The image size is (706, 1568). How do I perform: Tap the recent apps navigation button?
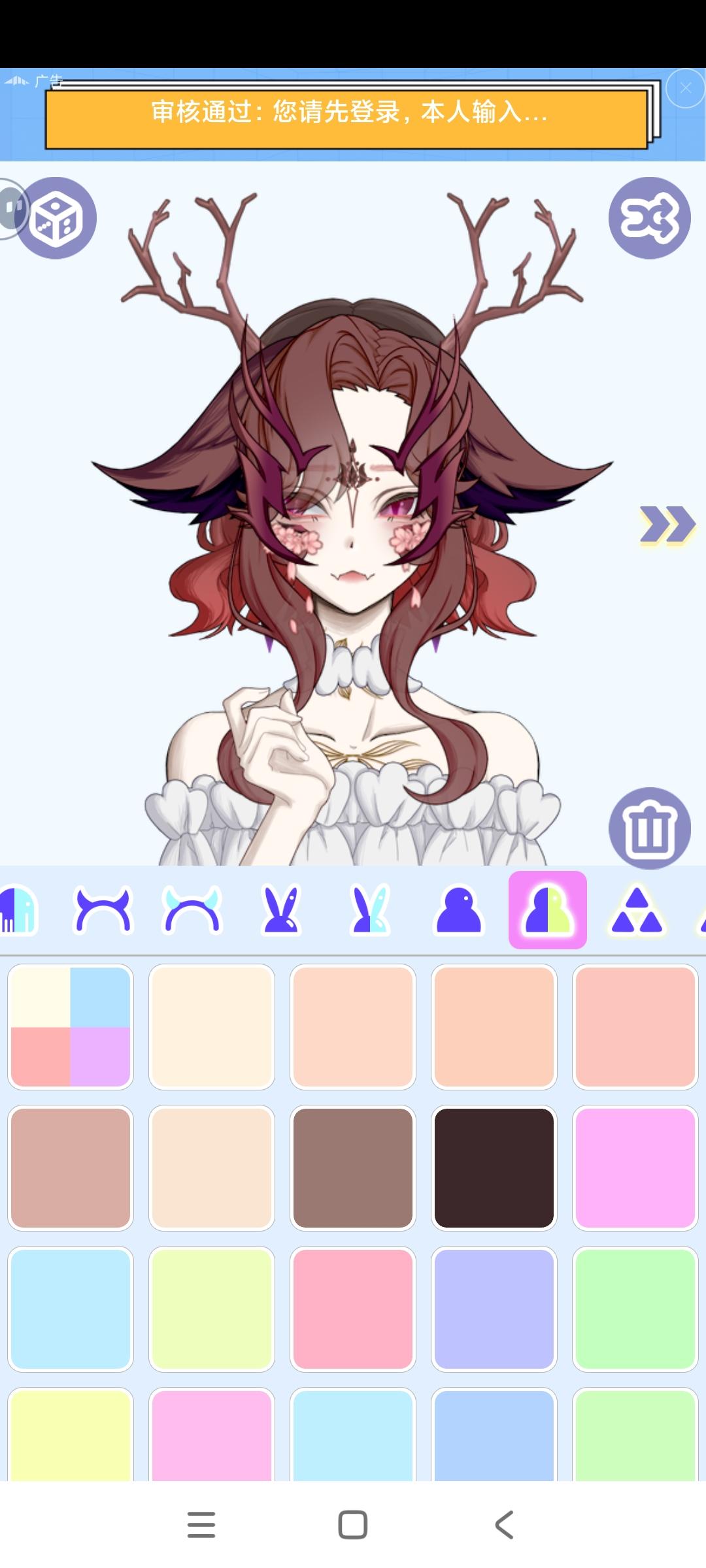coord(203,1526)
